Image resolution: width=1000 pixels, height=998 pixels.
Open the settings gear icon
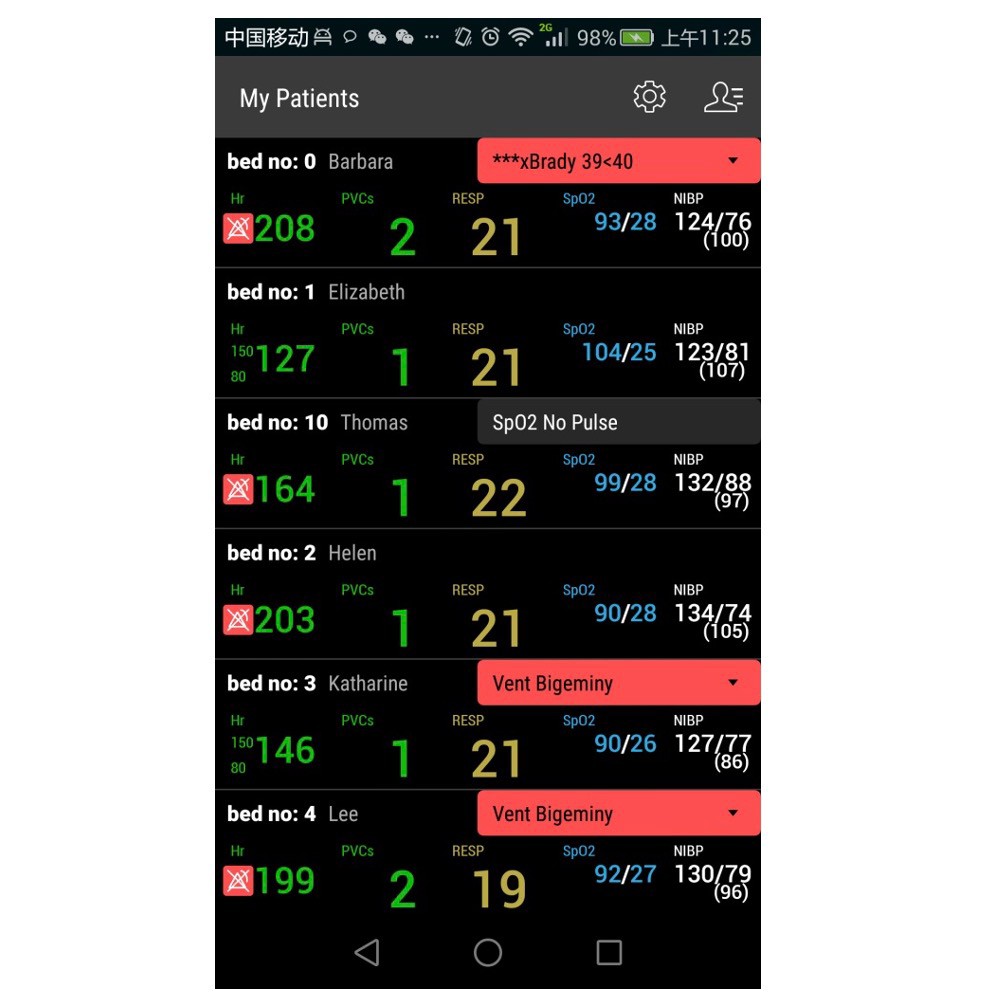pos(649,97)
